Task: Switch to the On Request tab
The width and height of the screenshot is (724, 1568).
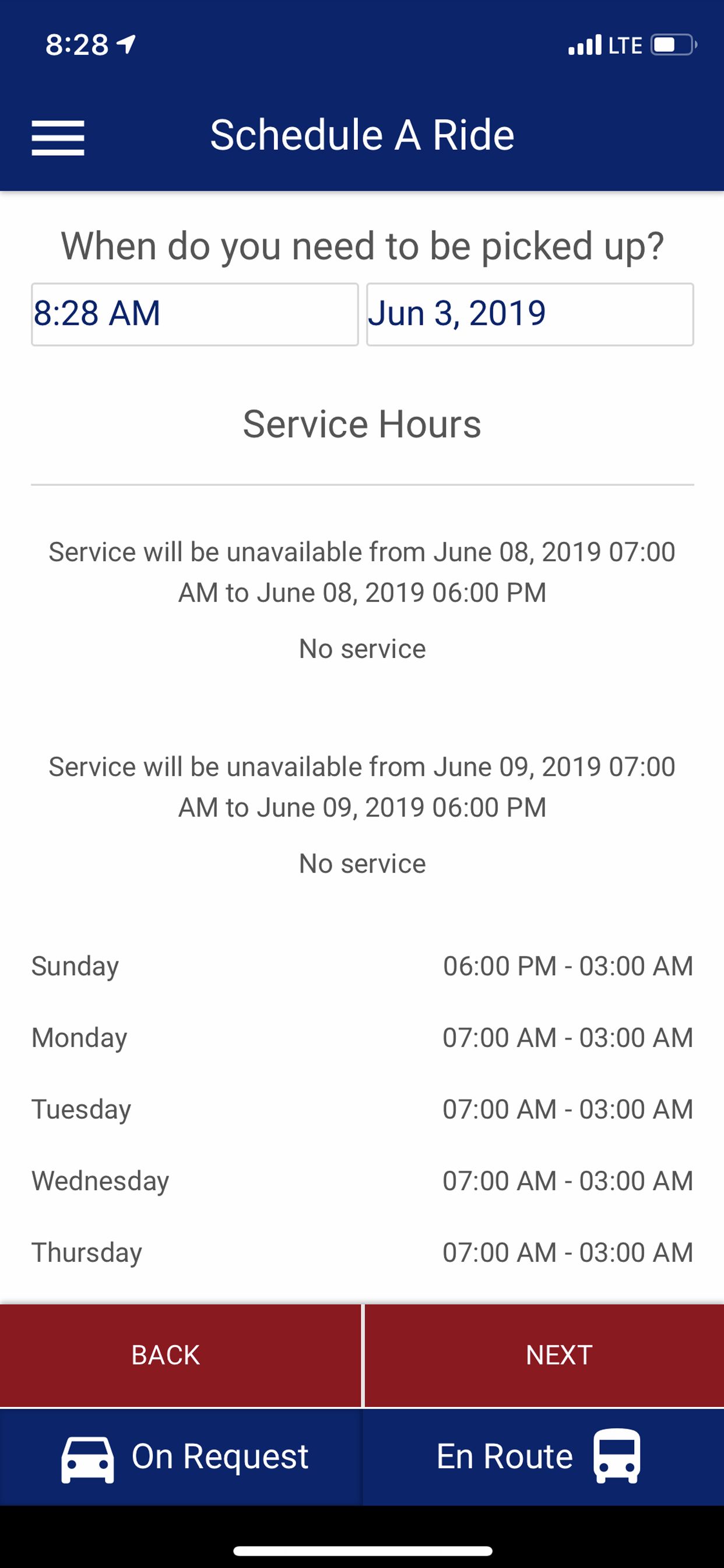Action: click(181, 1457)
